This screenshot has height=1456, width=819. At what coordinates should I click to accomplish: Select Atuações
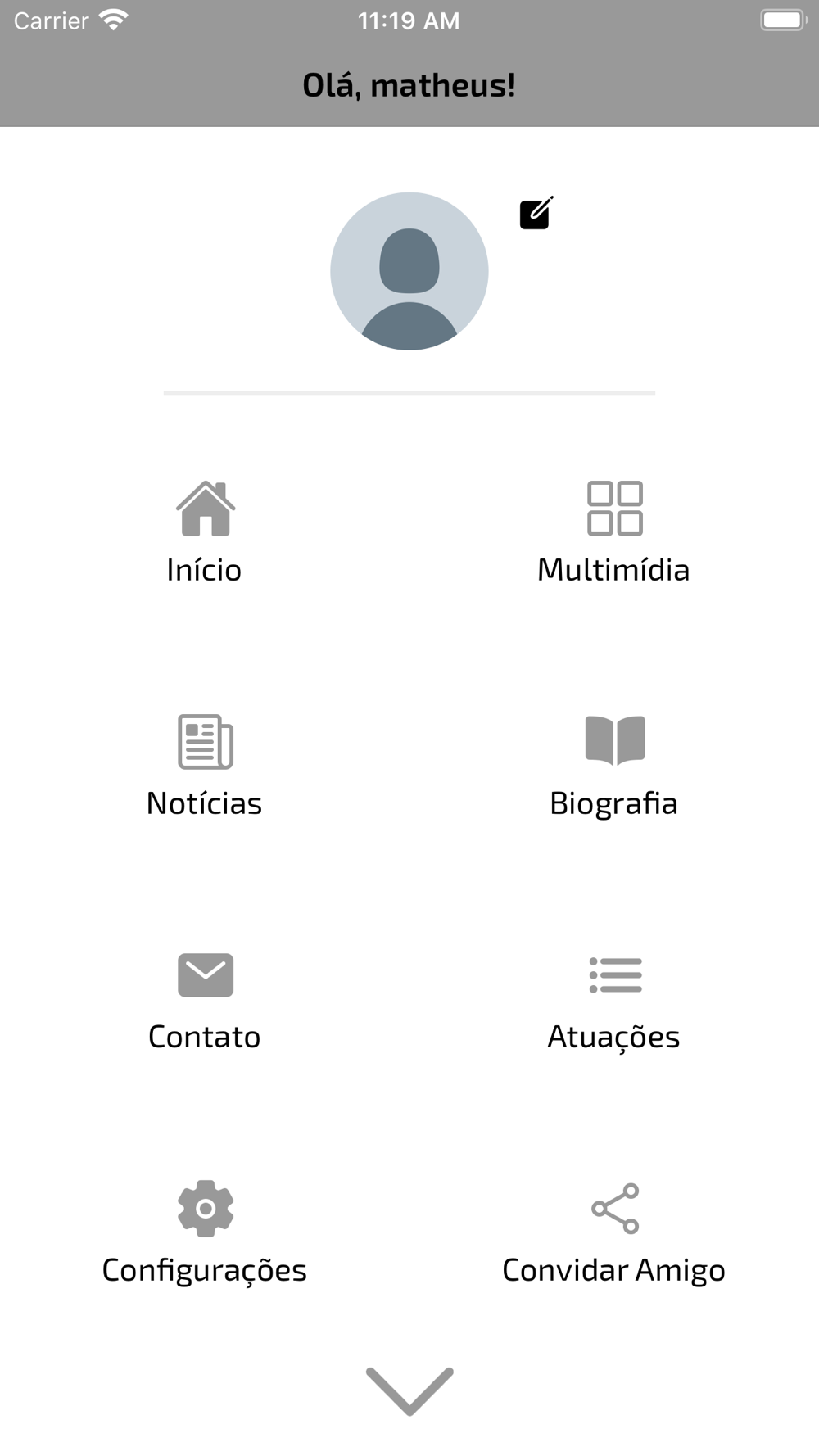coord(614,1001)
